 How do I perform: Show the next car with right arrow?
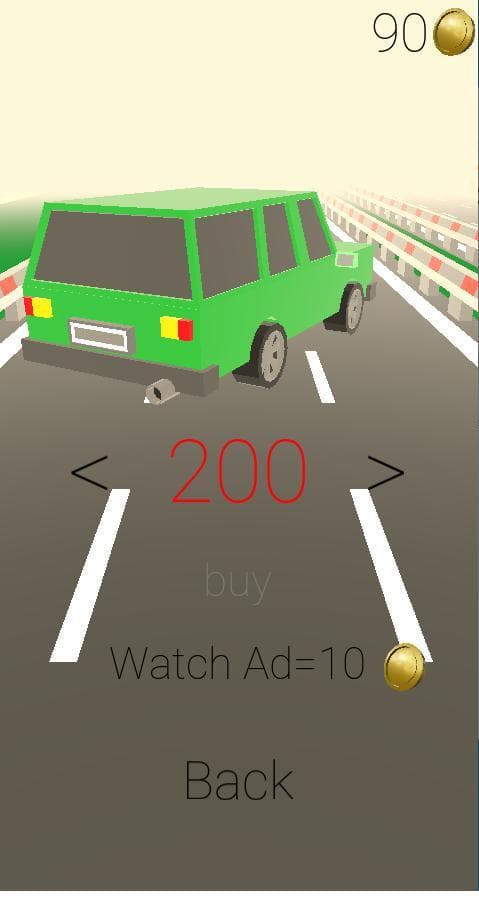point(385,473)
